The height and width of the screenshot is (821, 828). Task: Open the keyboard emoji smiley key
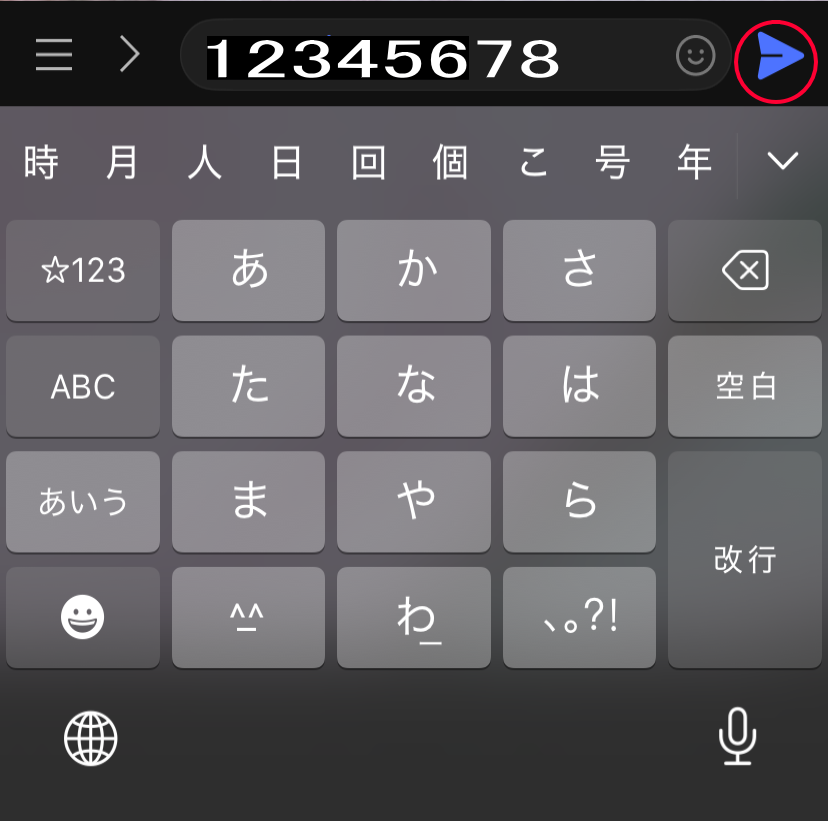(83, 618)
